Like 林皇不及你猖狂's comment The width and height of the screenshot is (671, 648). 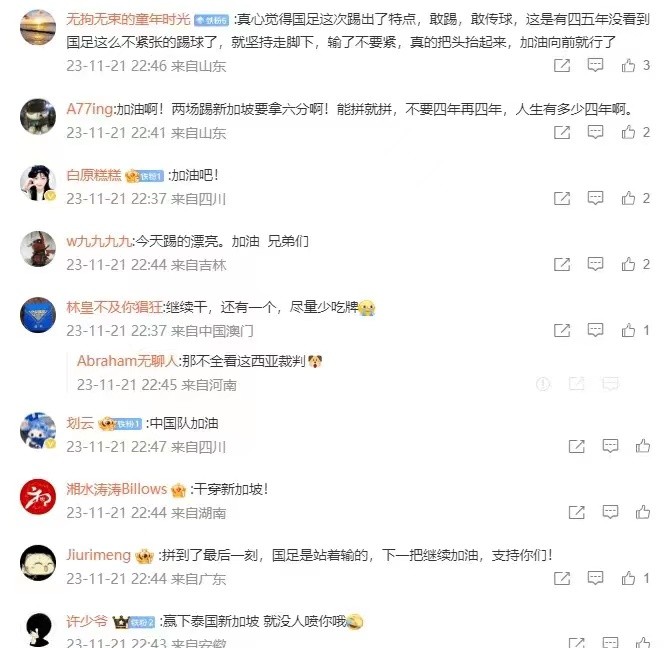(628, 330)
